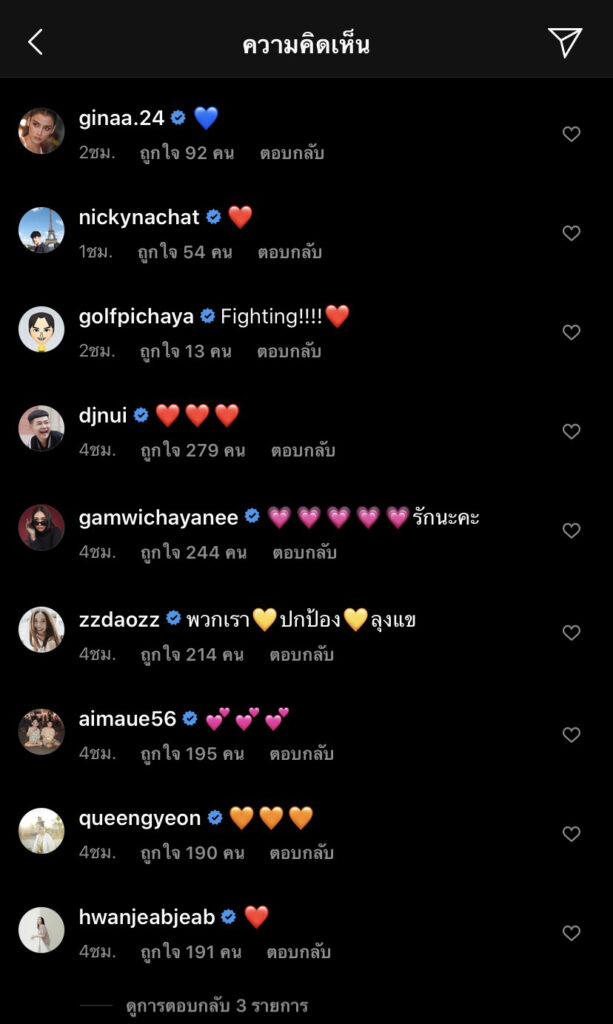613x1024 pixels.
Task: Open the golfpichaya profile username
Action: click(x=137, y=317)
